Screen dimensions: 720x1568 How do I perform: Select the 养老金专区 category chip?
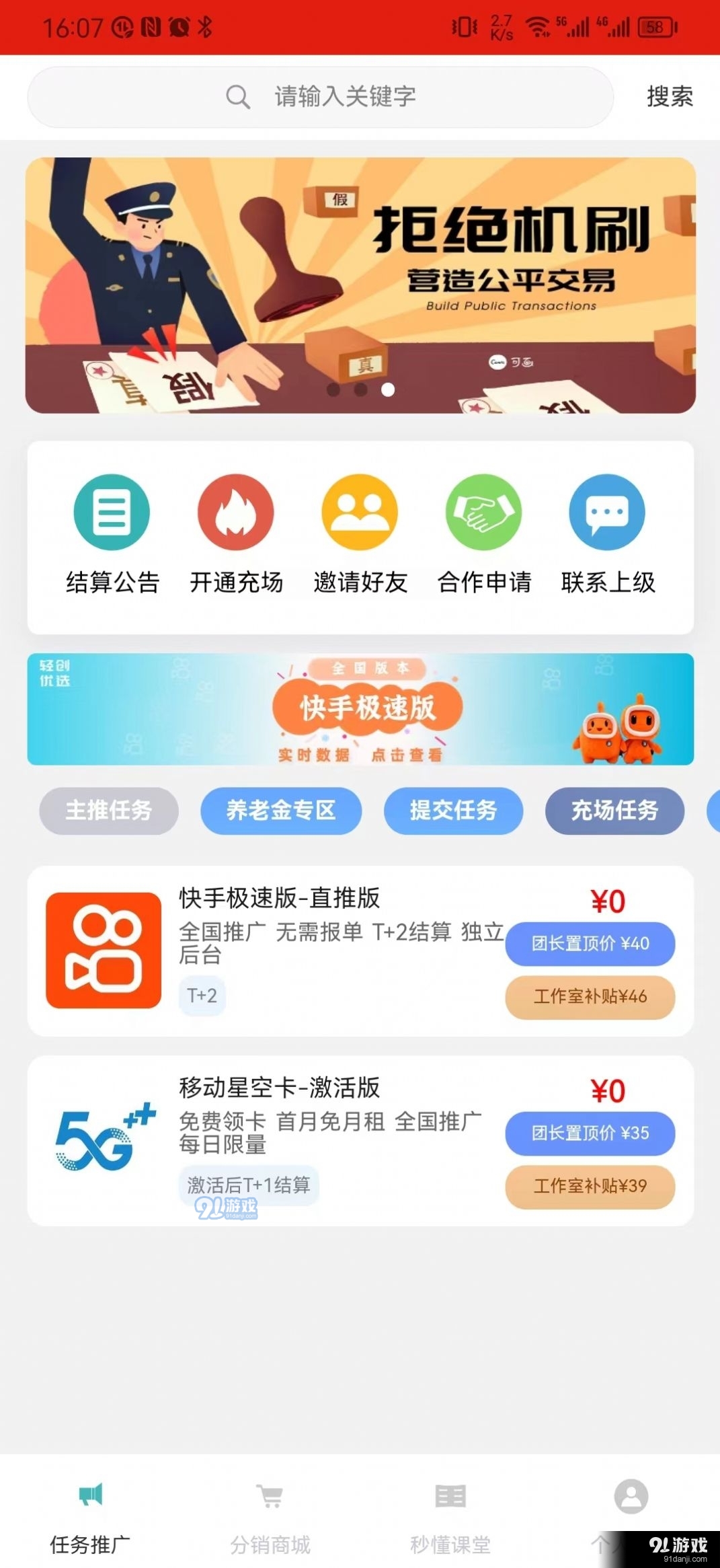coord(280,812)
